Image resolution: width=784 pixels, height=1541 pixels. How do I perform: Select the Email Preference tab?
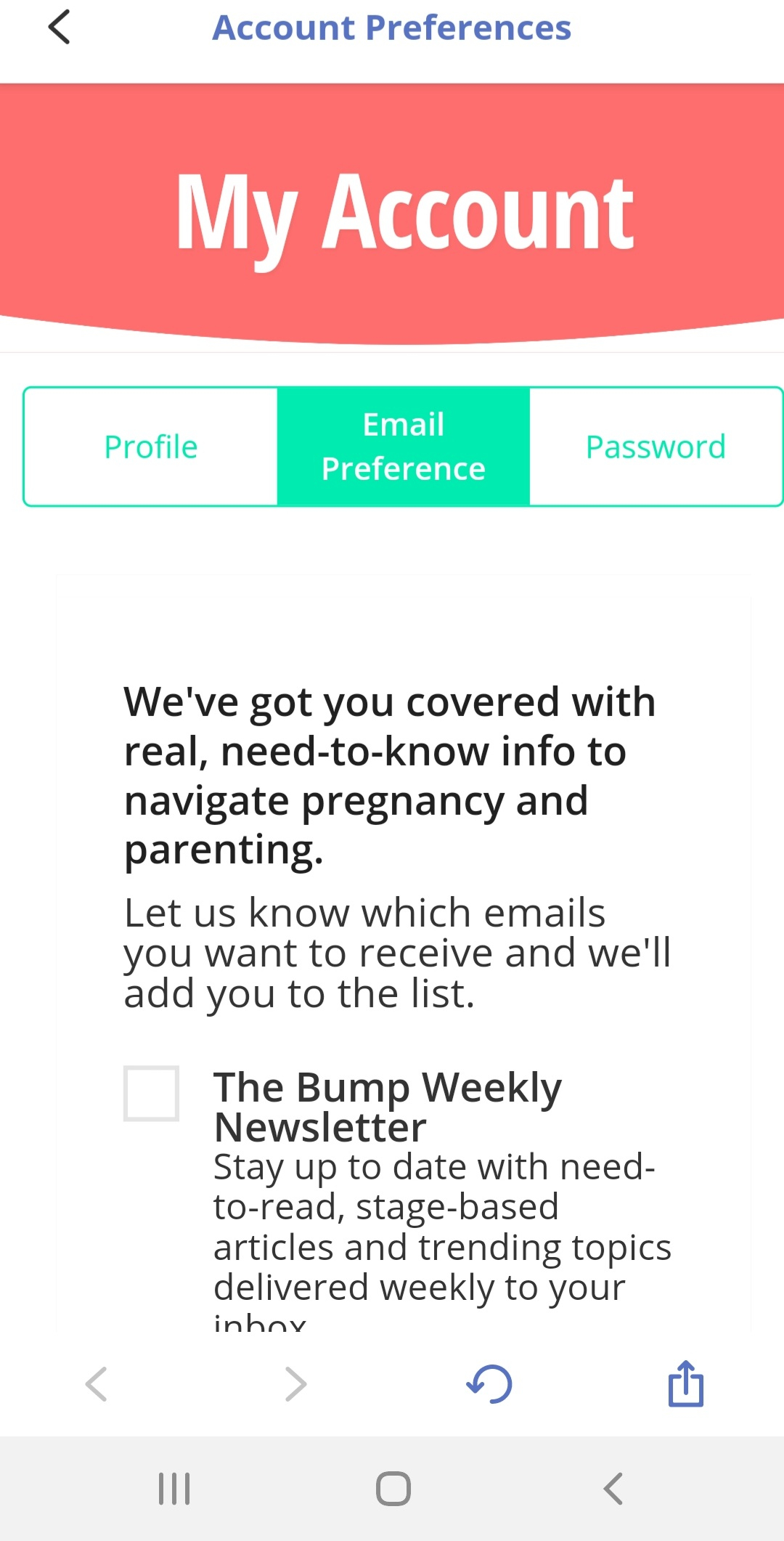pos(404,447)
